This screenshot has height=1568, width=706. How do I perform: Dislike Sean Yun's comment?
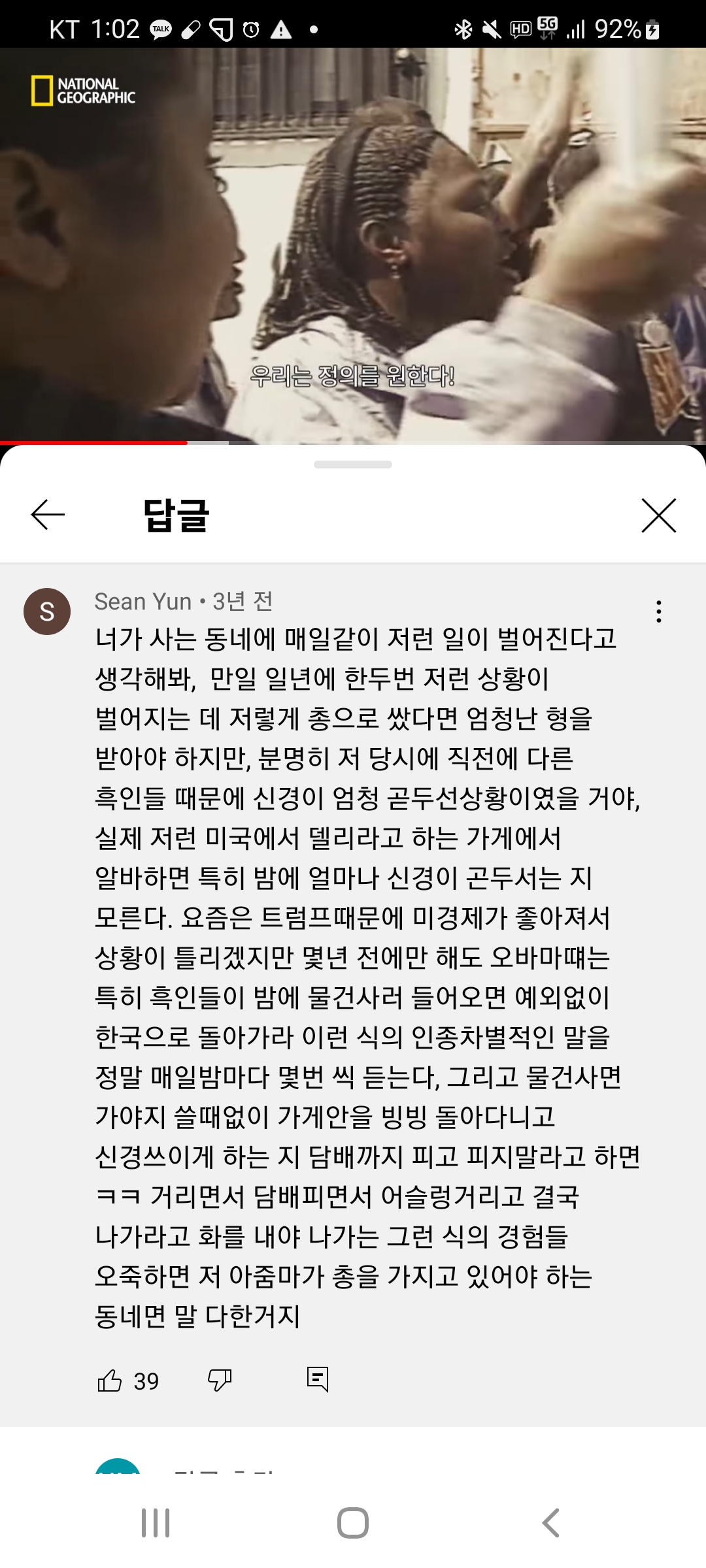[220, 1380]
